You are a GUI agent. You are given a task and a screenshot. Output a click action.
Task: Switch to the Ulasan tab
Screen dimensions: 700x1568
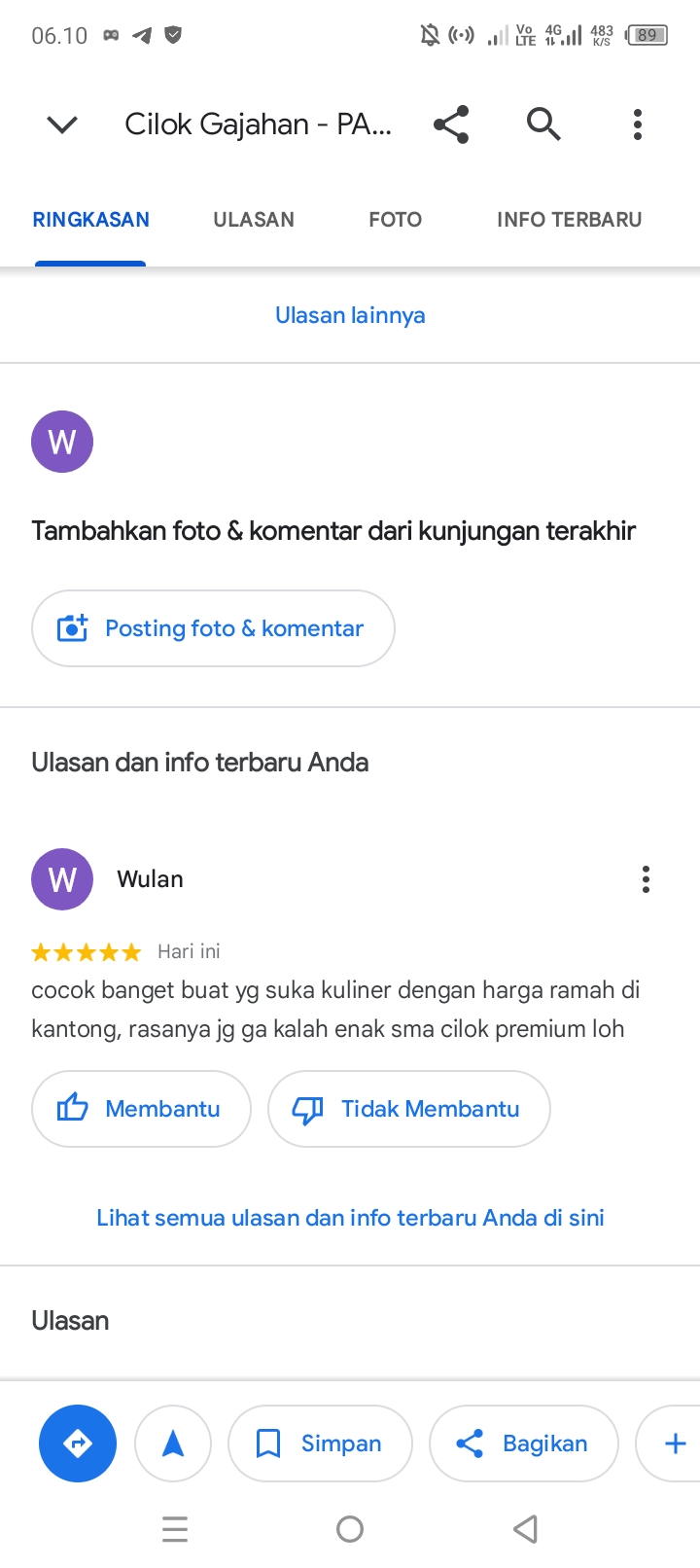tap(254, 220)
